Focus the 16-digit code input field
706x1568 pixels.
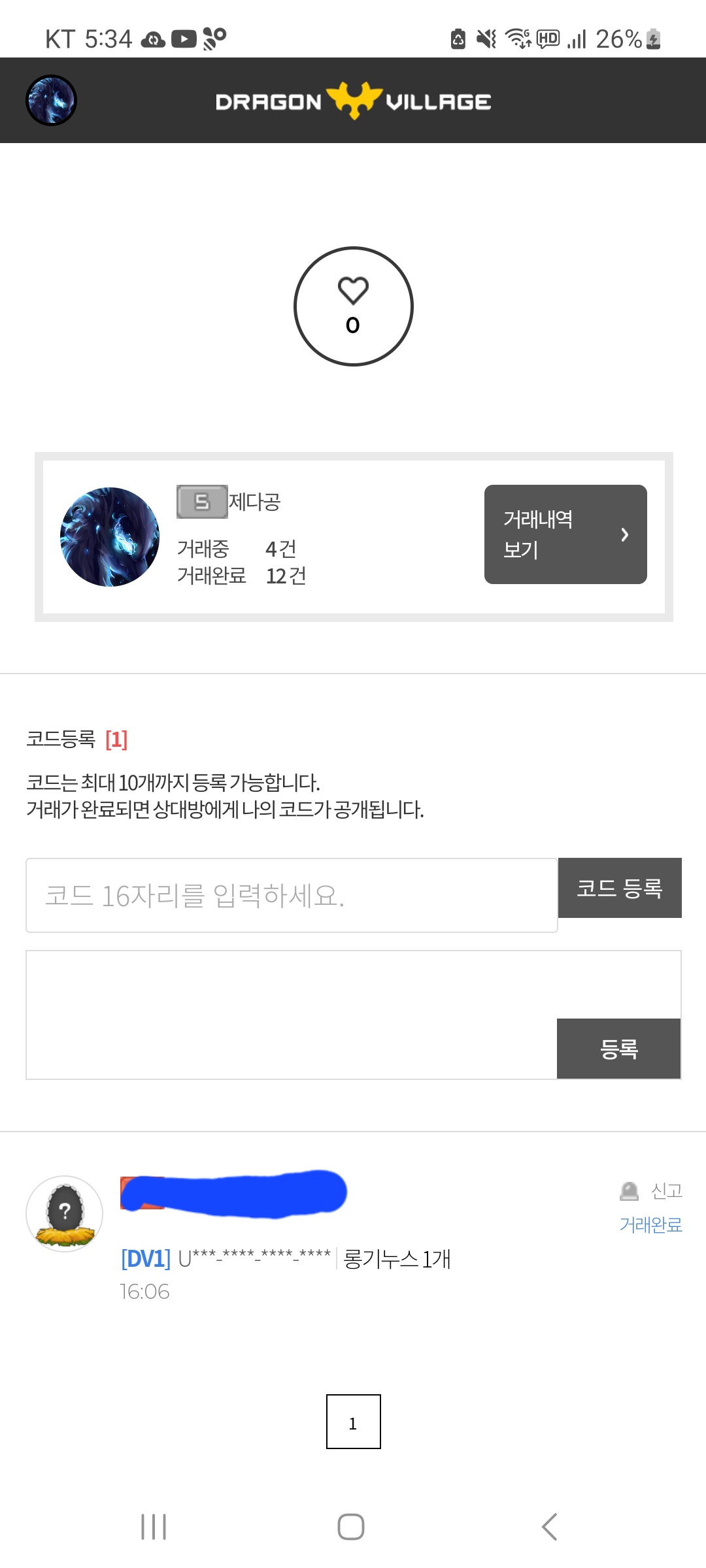tap(292, 895)
